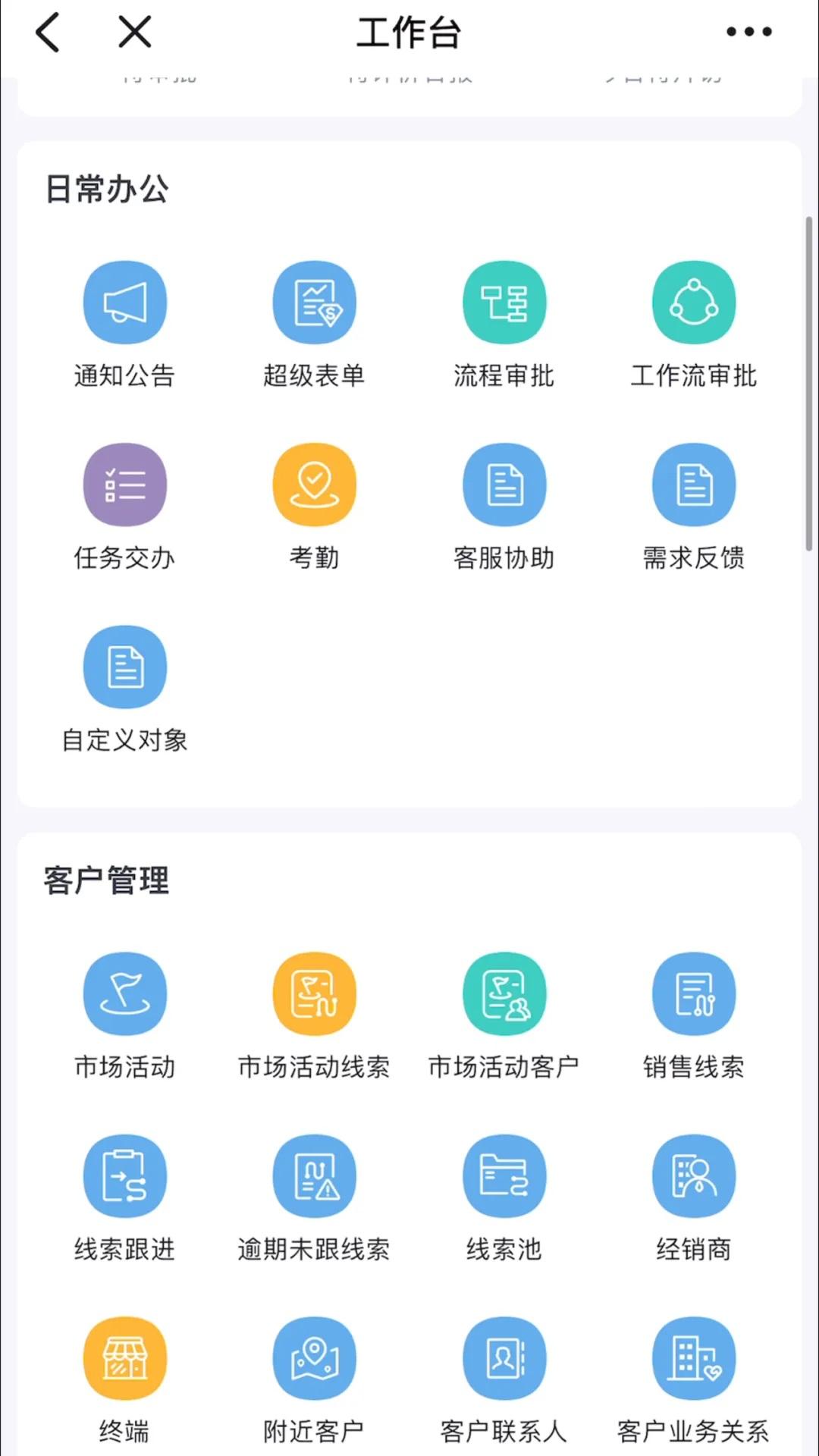
Task: Open 通知公告 announcements
Action: pyautogui.click(x=125, y=303)
